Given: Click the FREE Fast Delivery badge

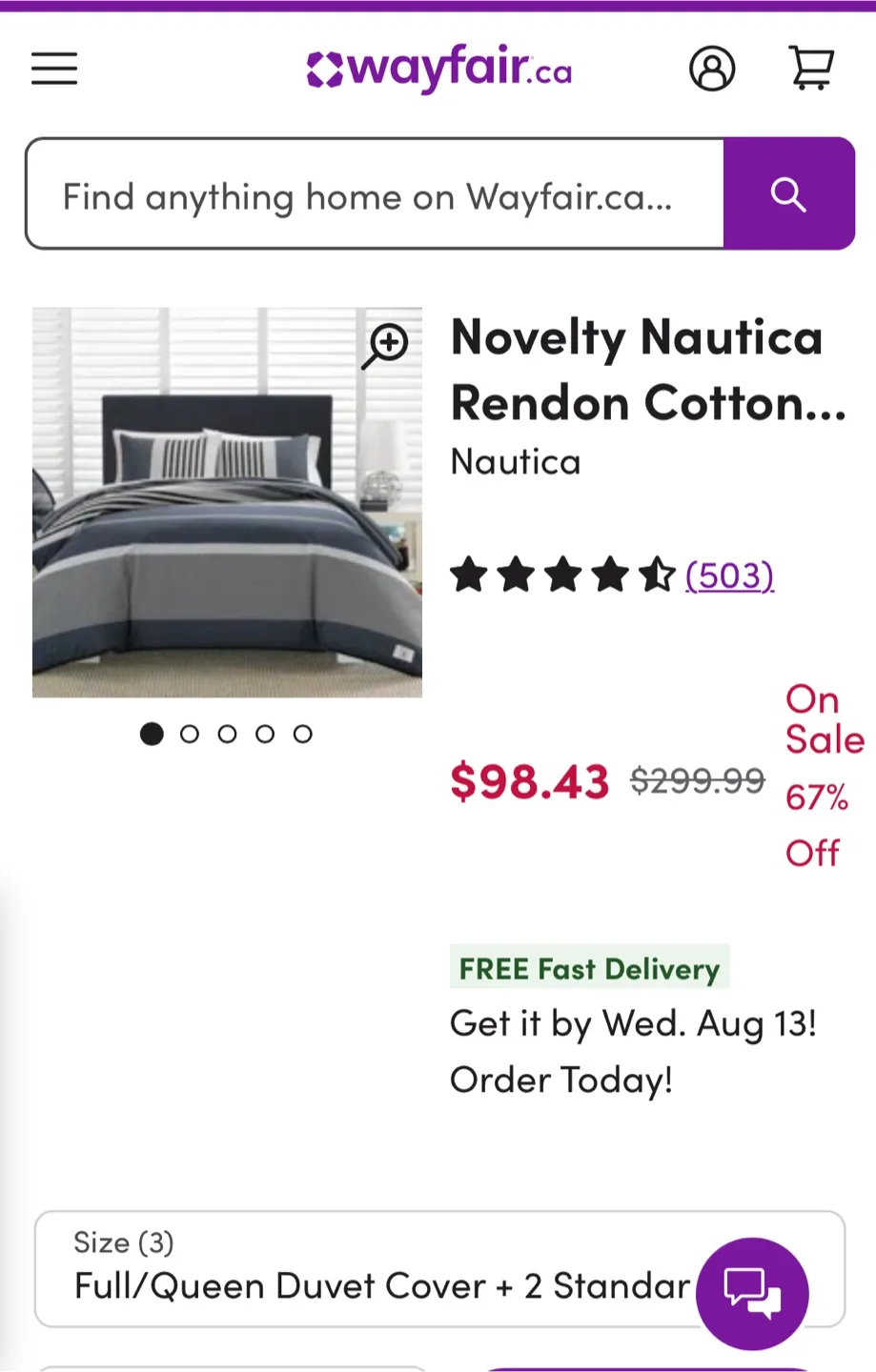Looking at the screenshot, I should [588, 968].
